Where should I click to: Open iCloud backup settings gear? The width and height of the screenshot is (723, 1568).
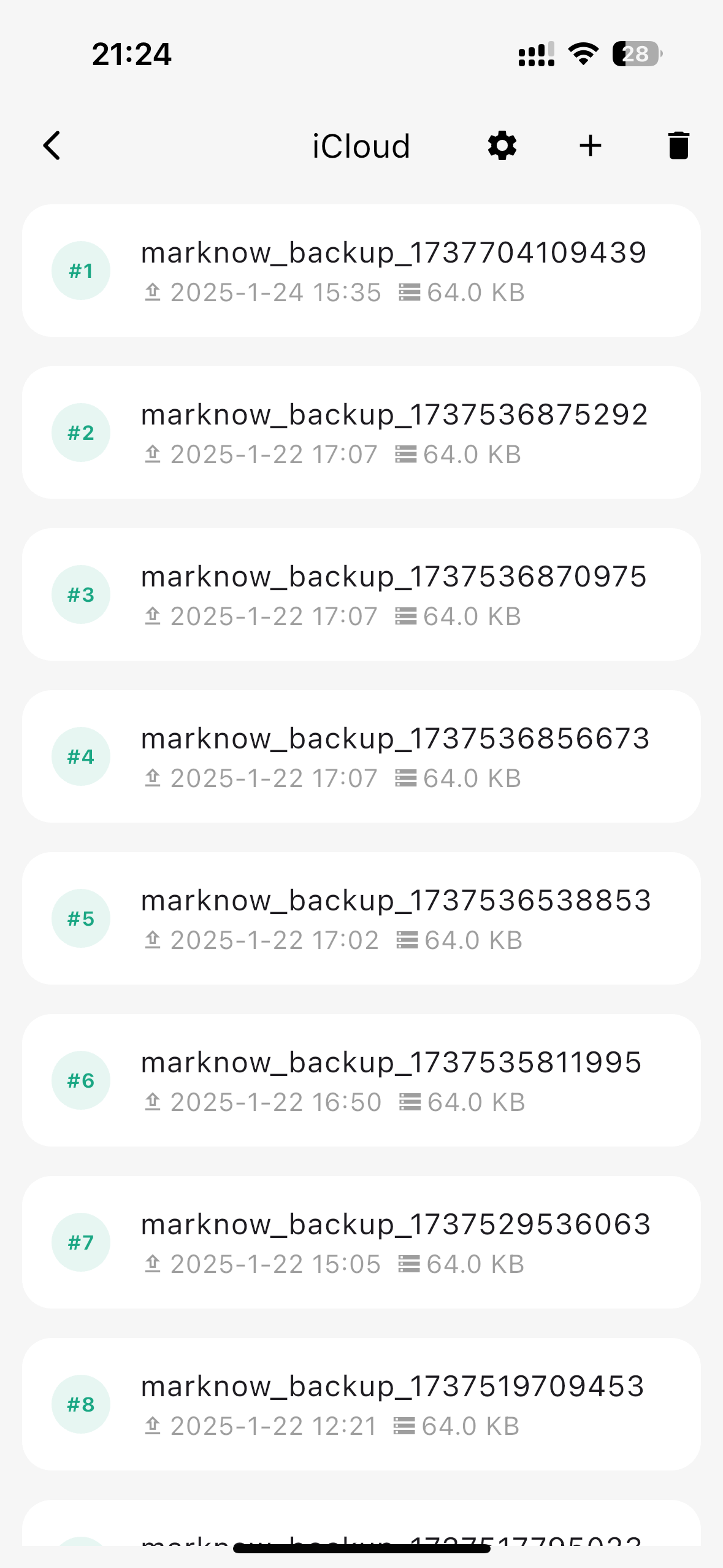tap(502, 146)
